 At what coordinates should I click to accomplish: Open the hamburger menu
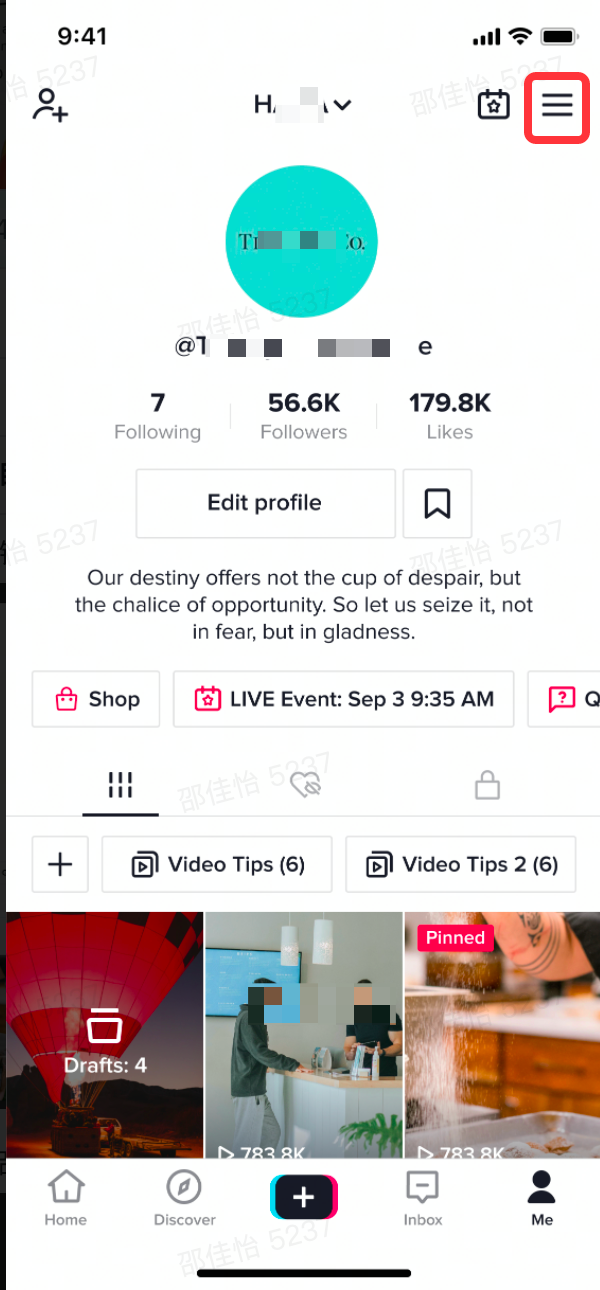tap(557, 105)
